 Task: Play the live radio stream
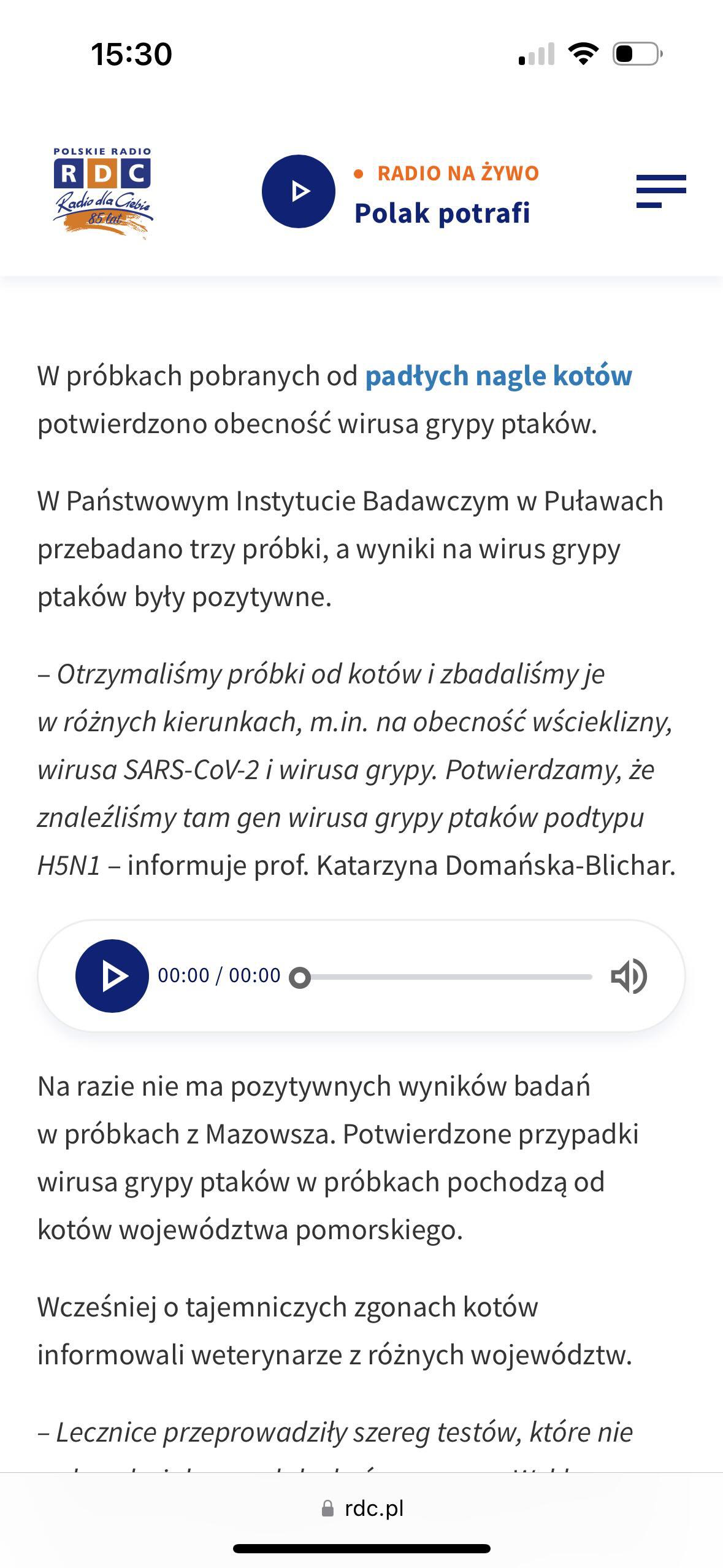coord(299,191)
